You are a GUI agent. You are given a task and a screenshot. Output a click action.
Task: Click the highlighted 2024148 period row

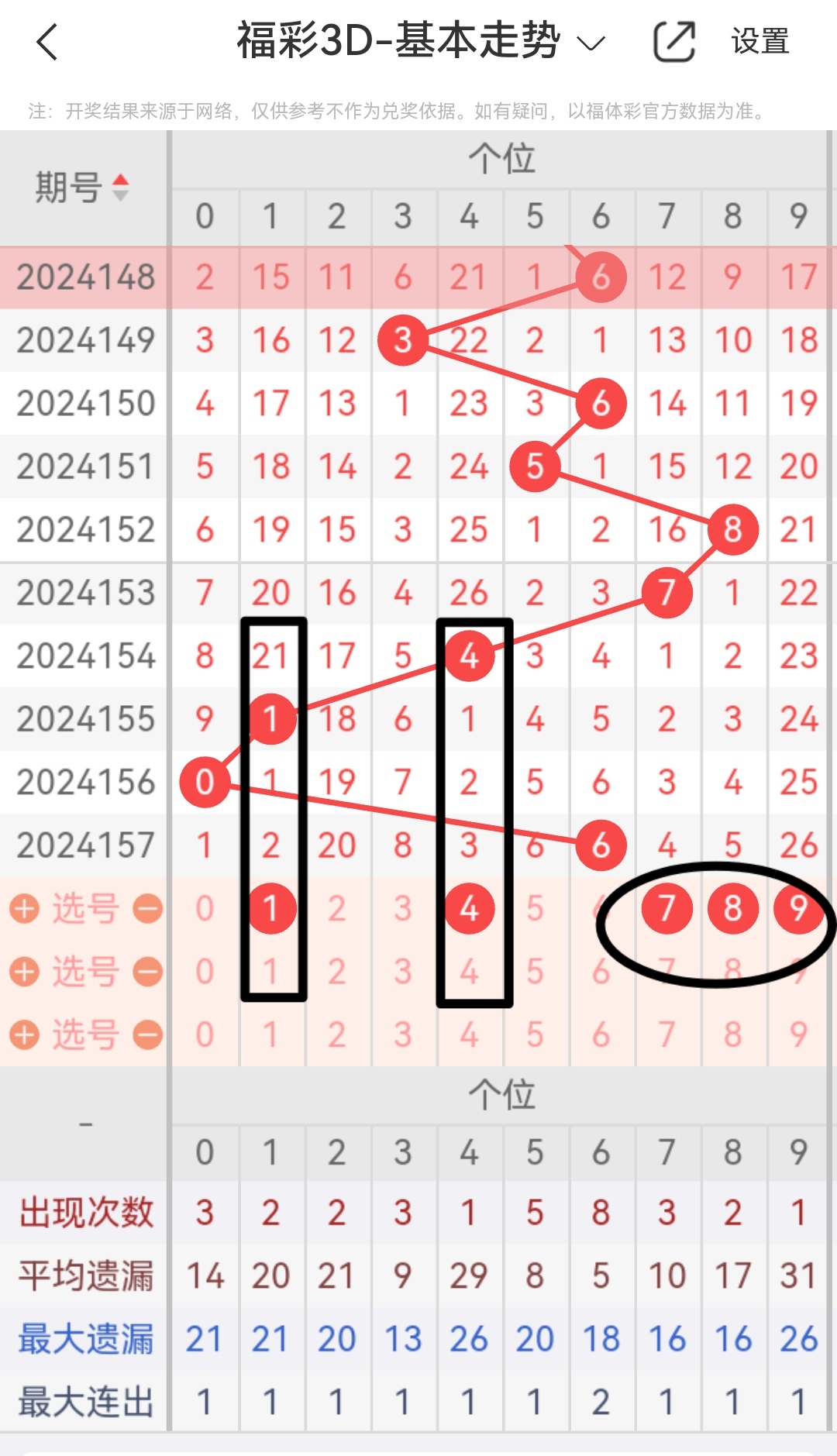(87, 277)
